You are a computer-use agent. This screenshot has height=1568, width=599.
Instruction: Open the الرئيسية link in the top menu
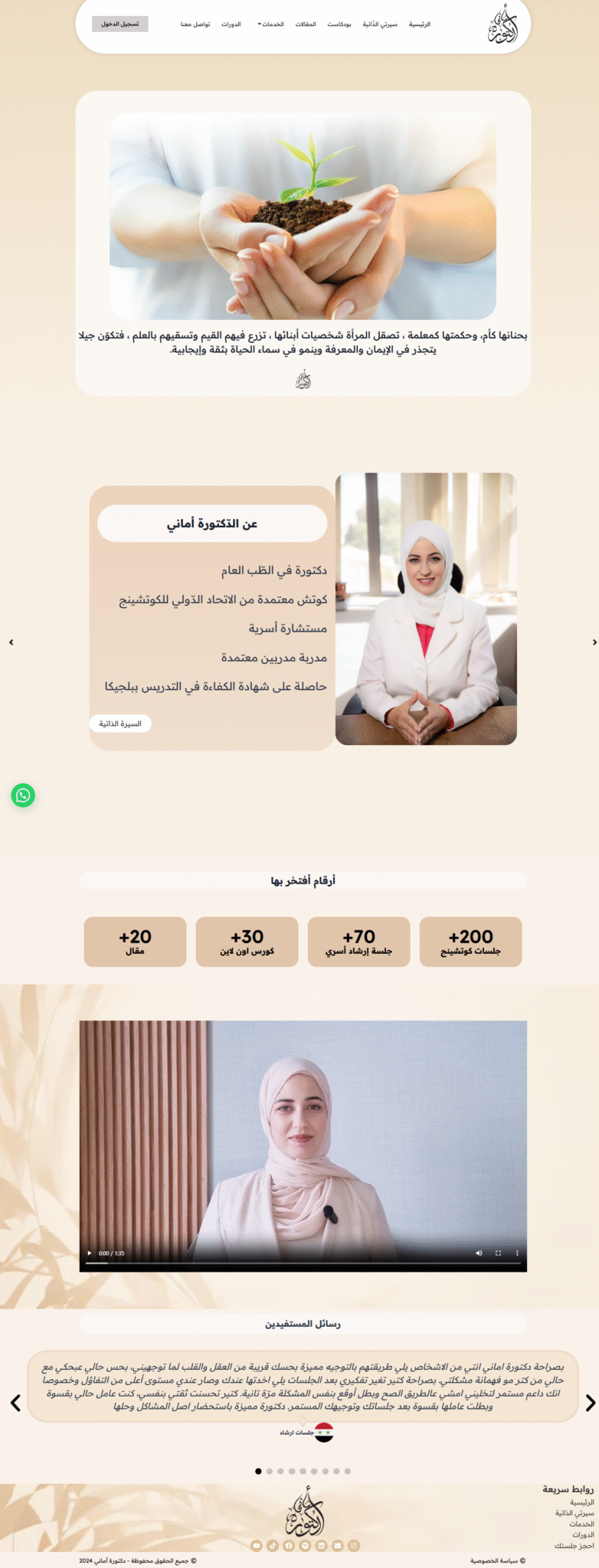coord(419,24)
